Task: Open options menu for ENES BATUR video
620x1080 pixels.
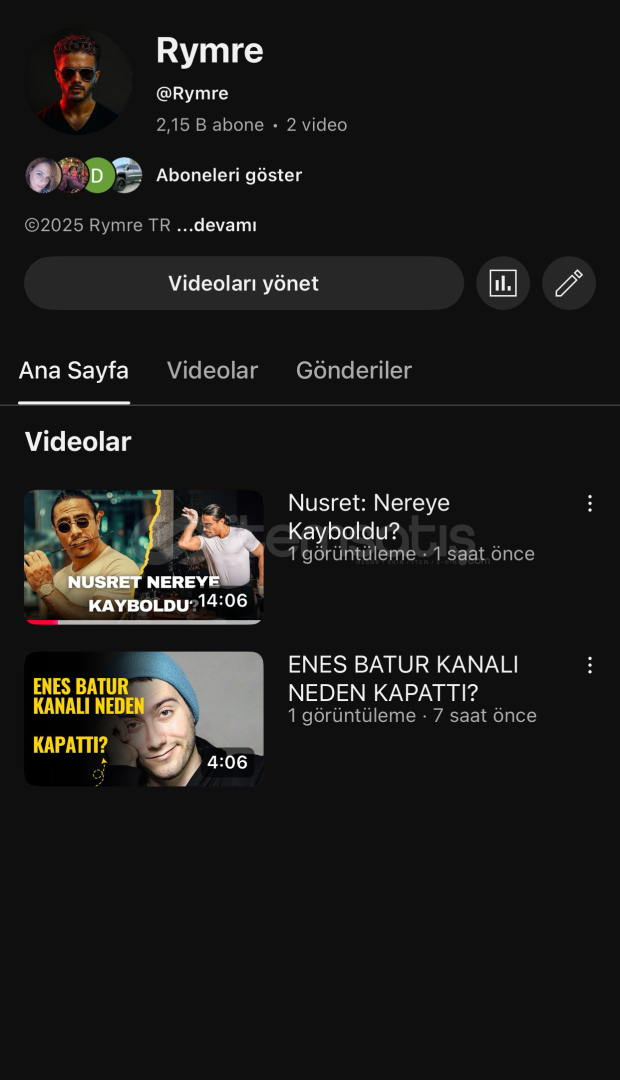Action: 589,665
